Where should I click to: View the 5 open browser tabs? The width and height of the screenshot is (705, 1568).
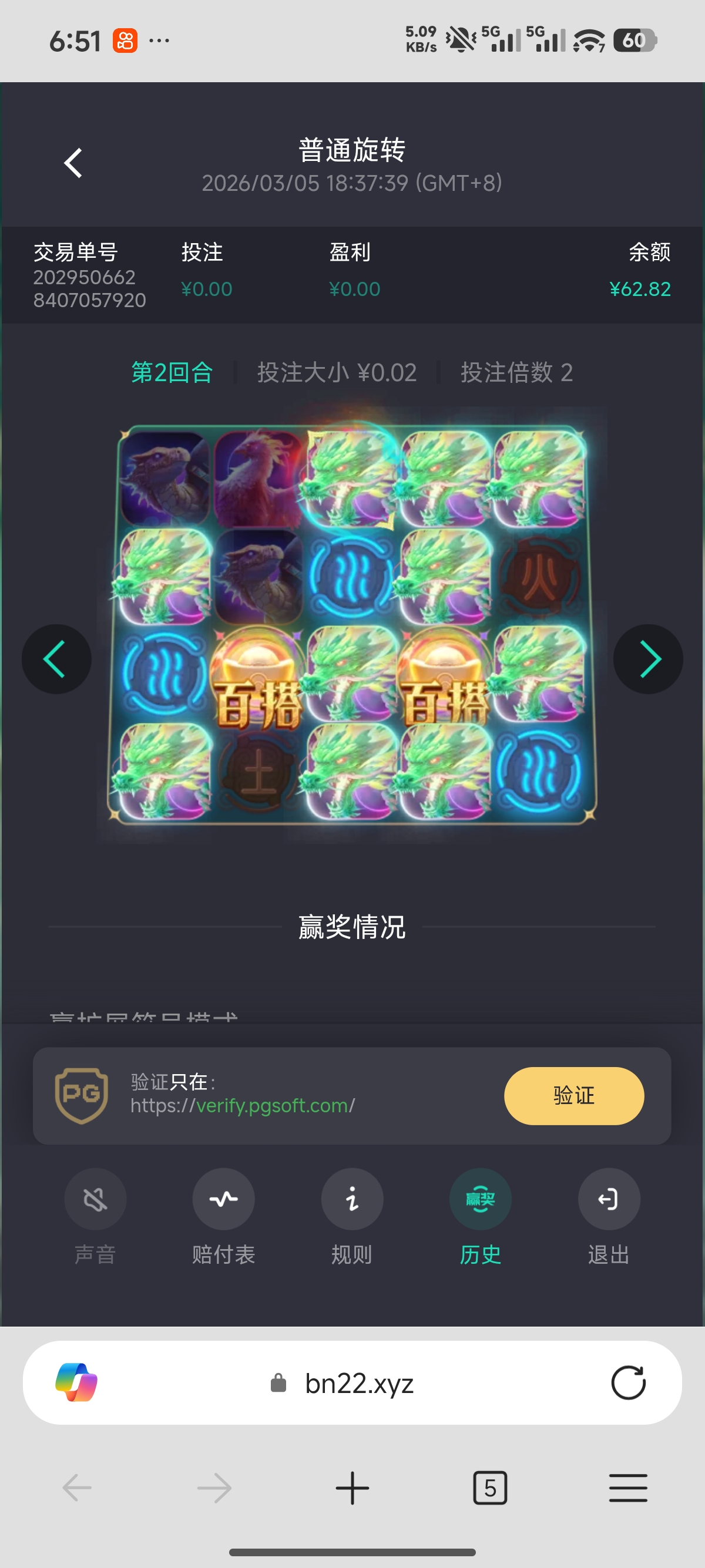(490, 1488)
